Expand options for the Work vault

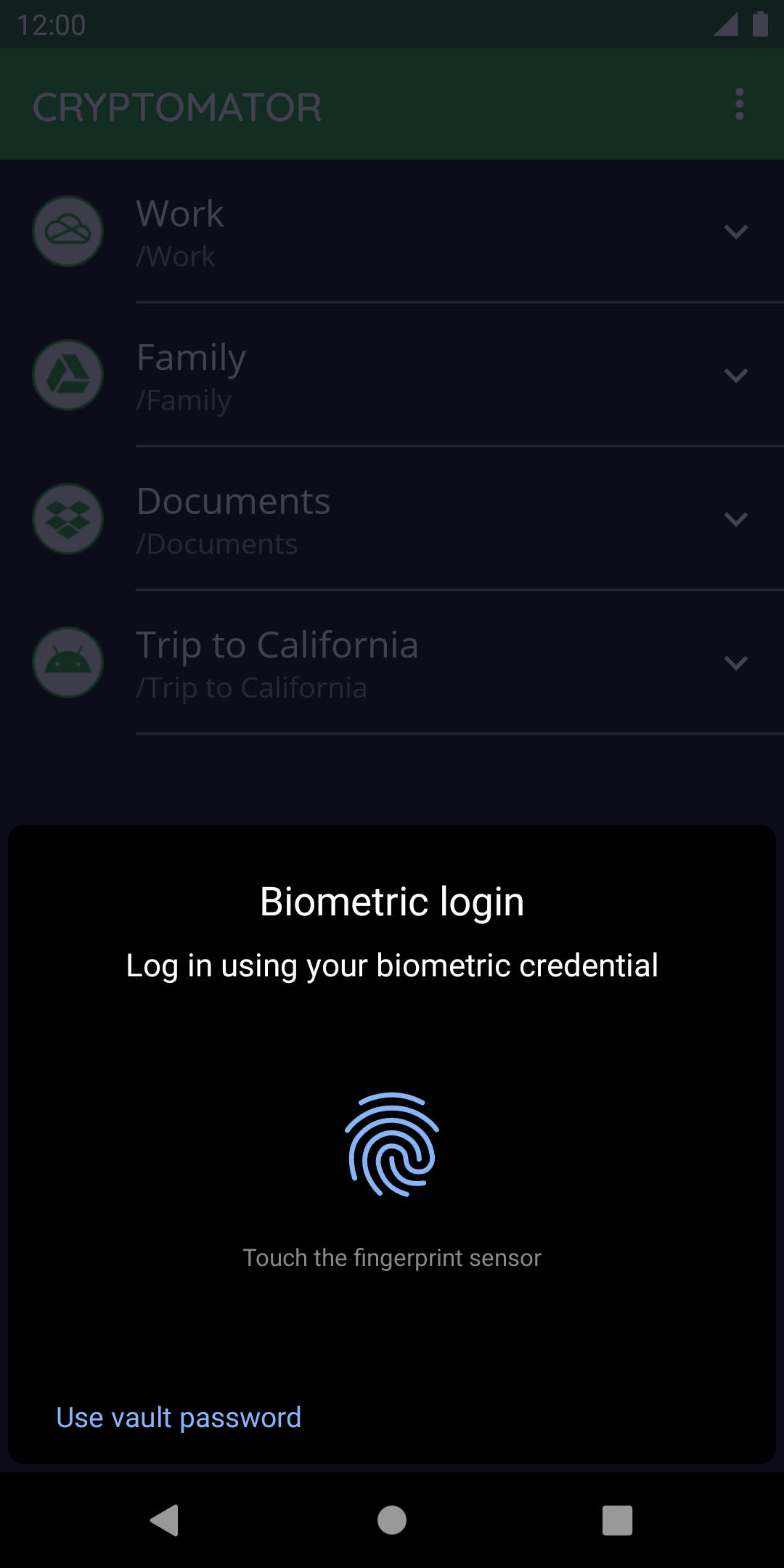[x=735, y=232]
